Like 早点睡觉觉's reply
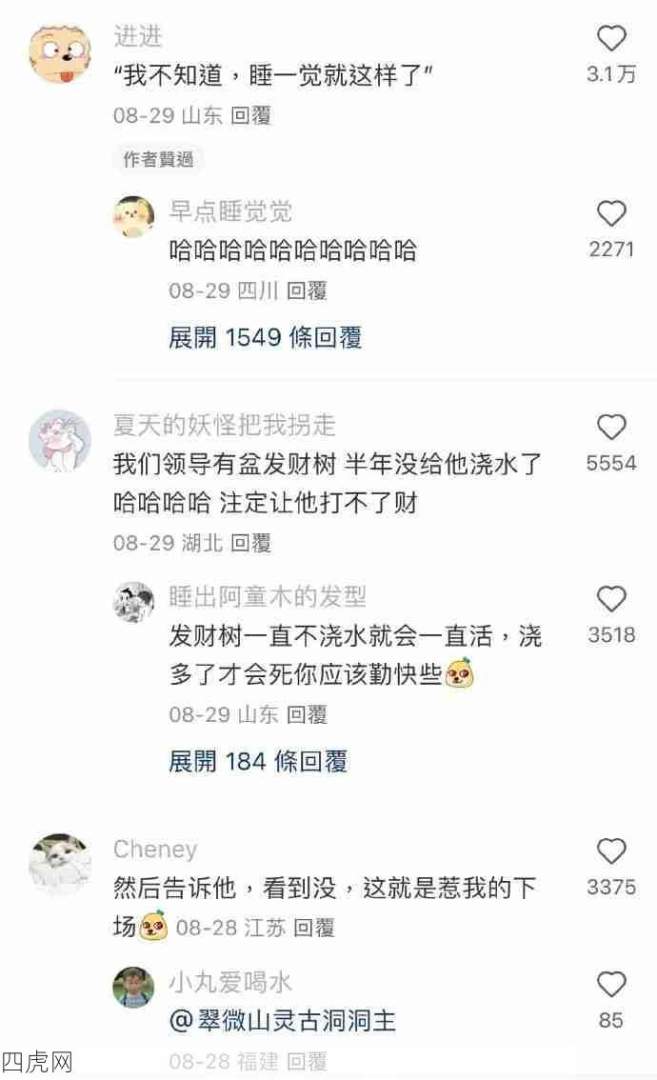 coord(611,214)
